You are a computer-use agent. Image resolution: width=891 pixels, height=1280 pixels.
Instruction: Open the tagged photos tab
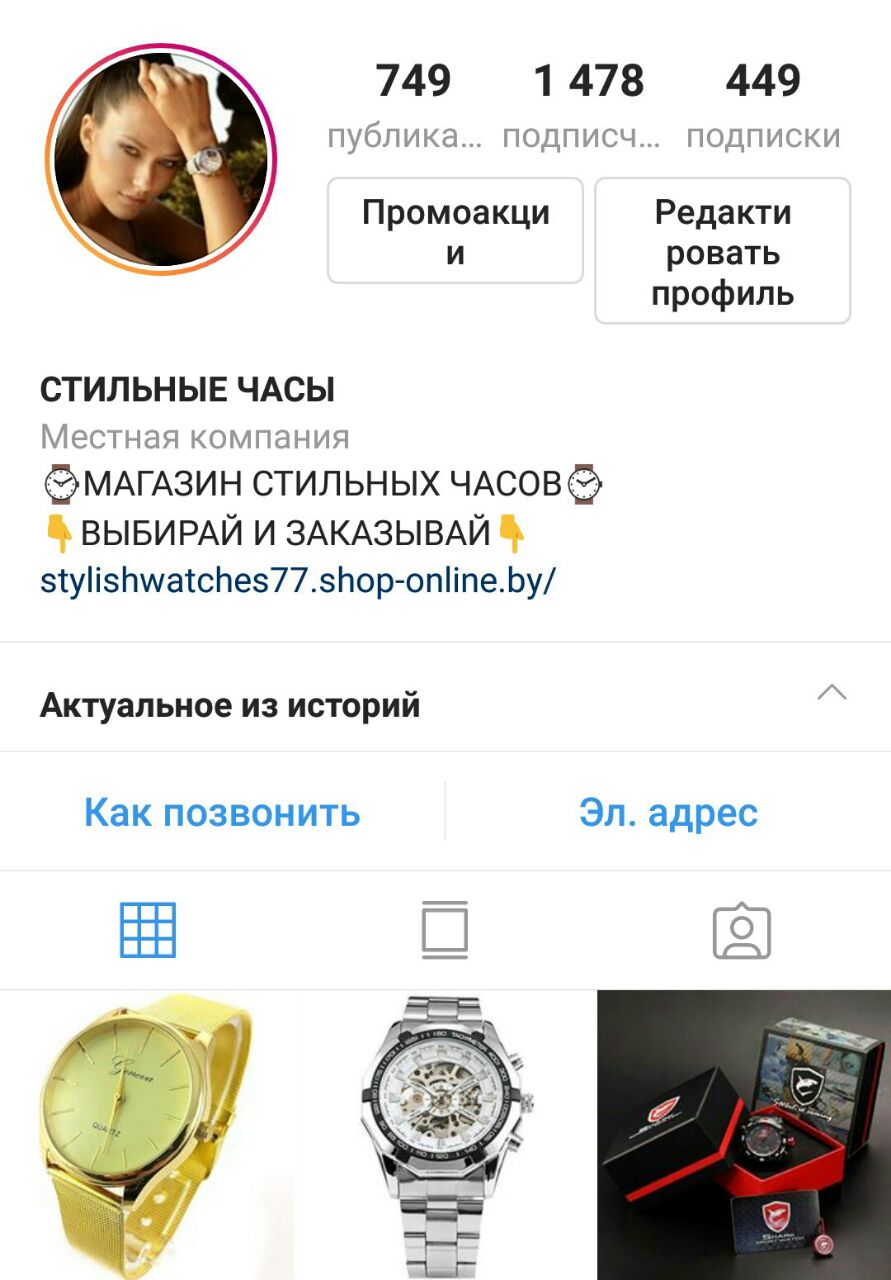[x=741, y=931]
